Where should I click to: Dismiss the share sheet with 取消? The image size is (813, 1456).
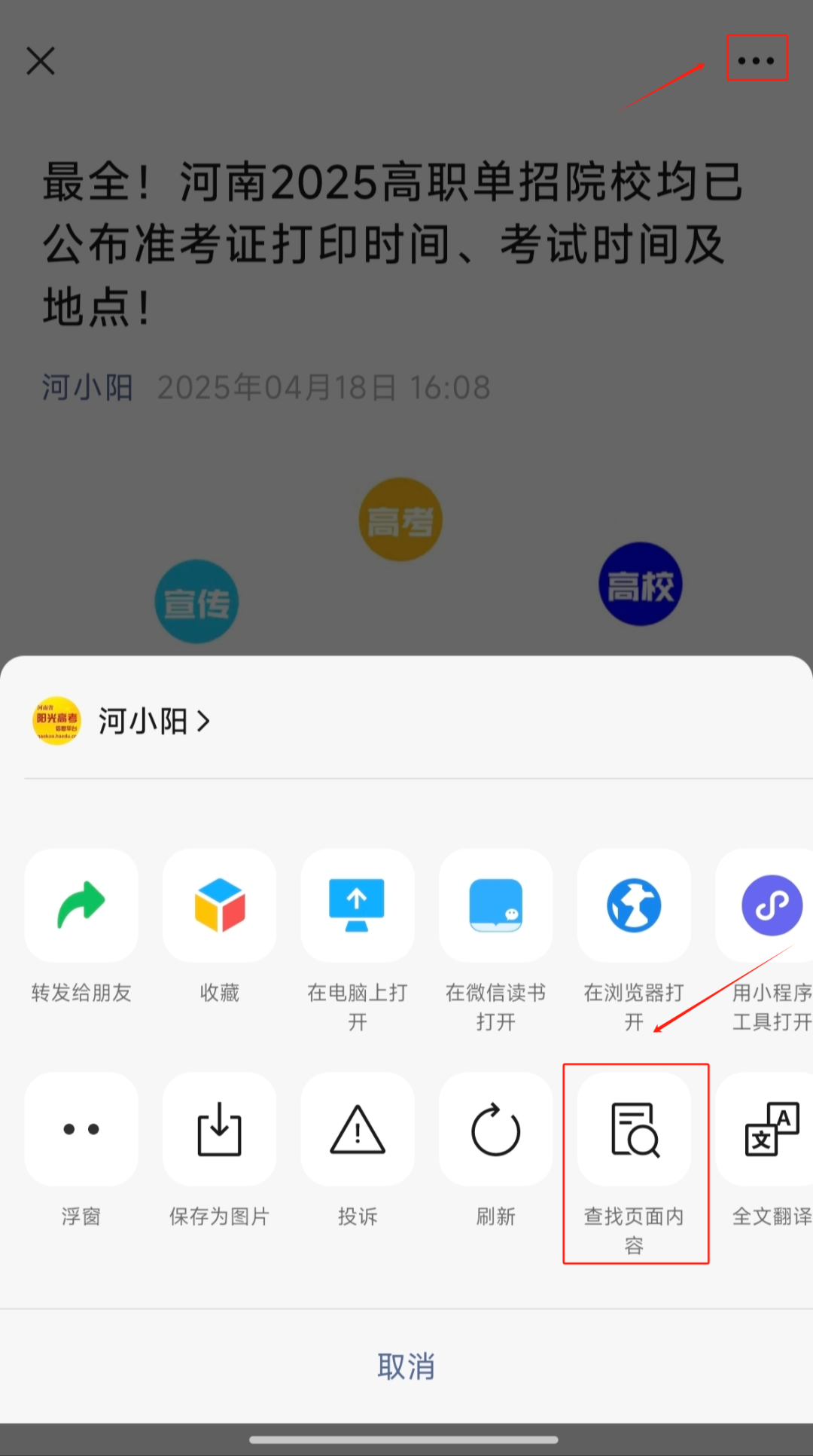click(406, 1366)
